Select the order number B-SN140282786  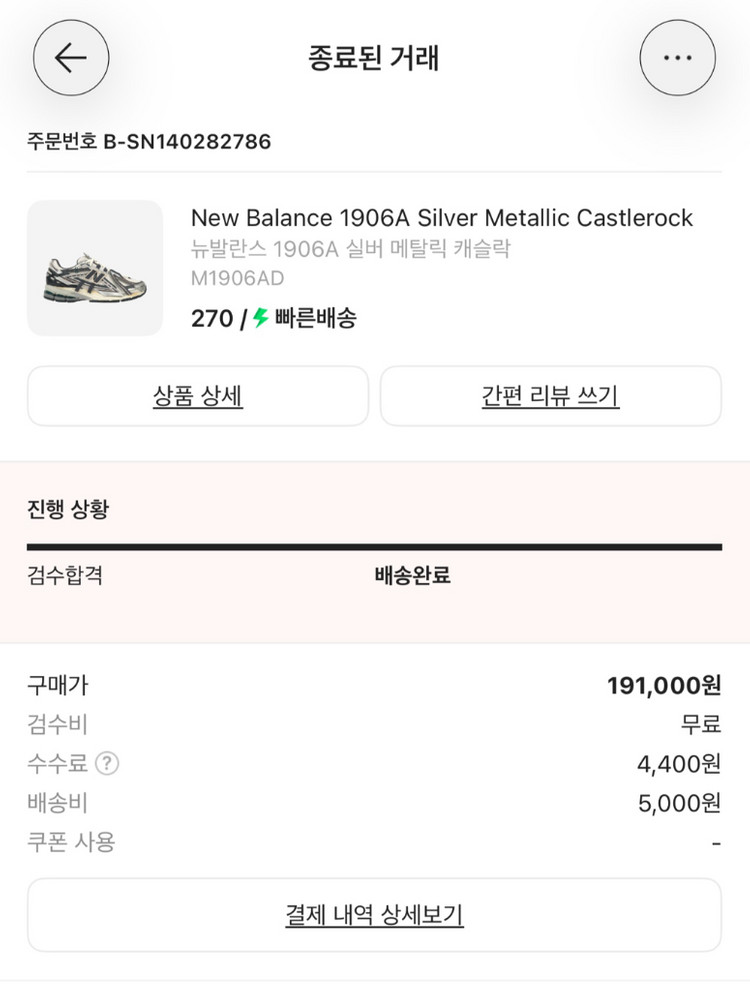pos(148,141)
